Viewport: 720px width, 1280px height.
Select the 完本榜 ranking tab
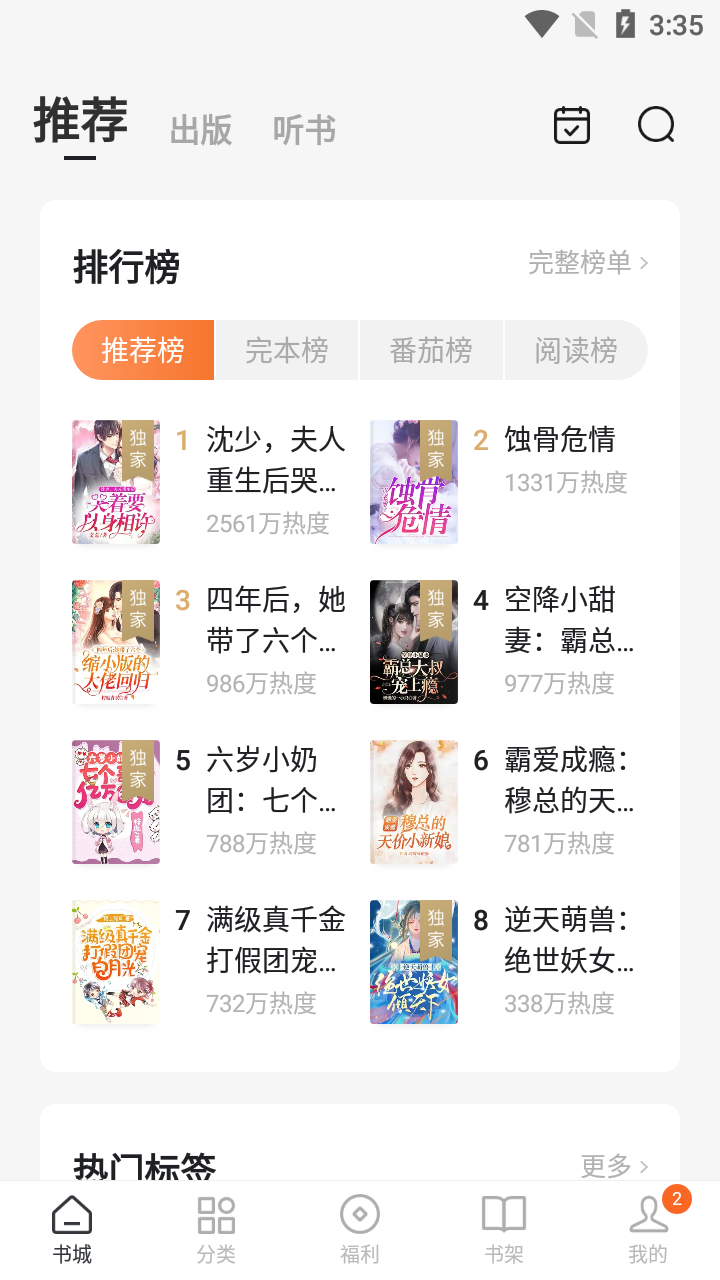(287, 351)
